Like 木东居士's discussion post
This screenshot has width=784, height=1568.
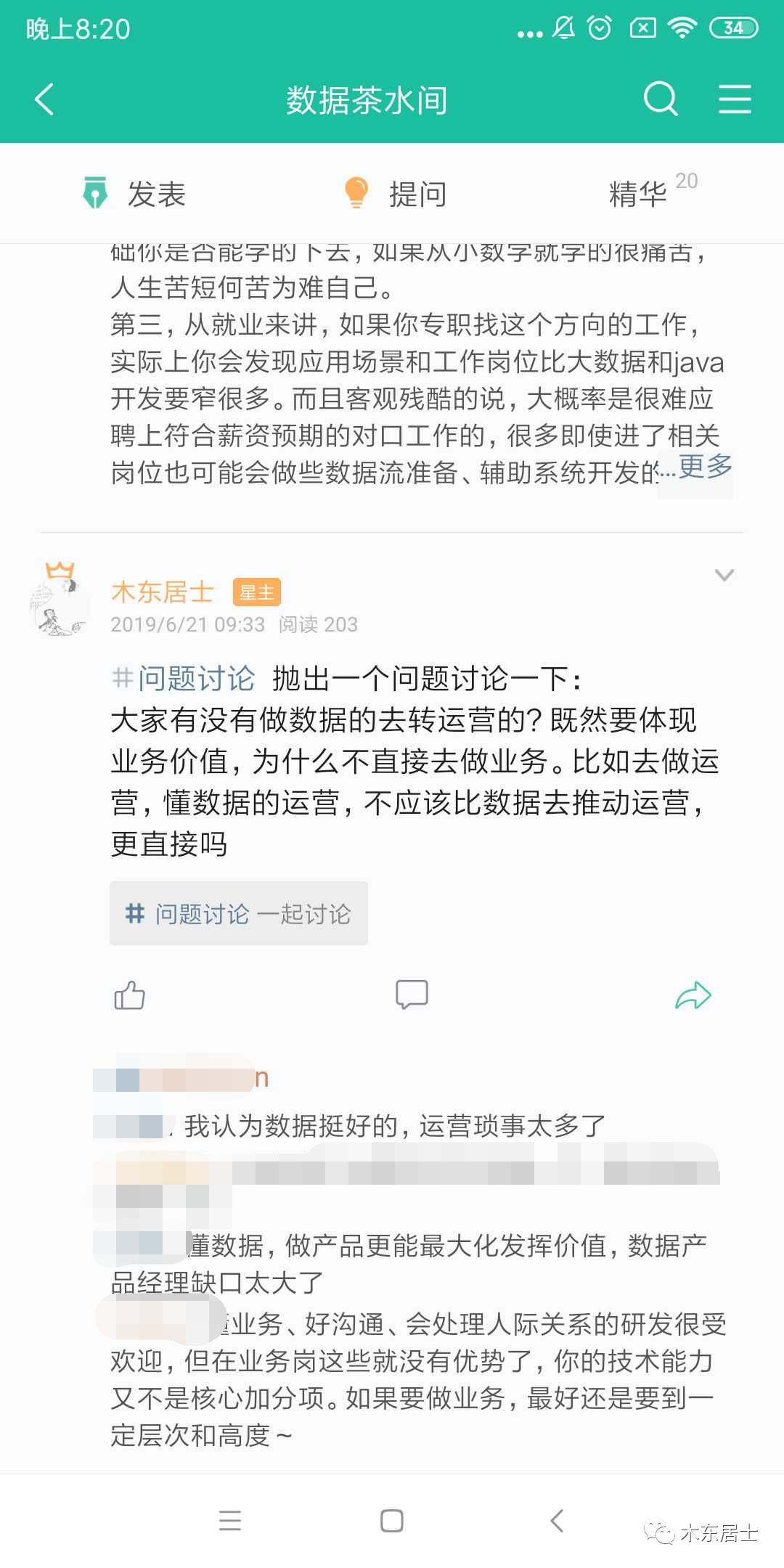coord(130,995)
